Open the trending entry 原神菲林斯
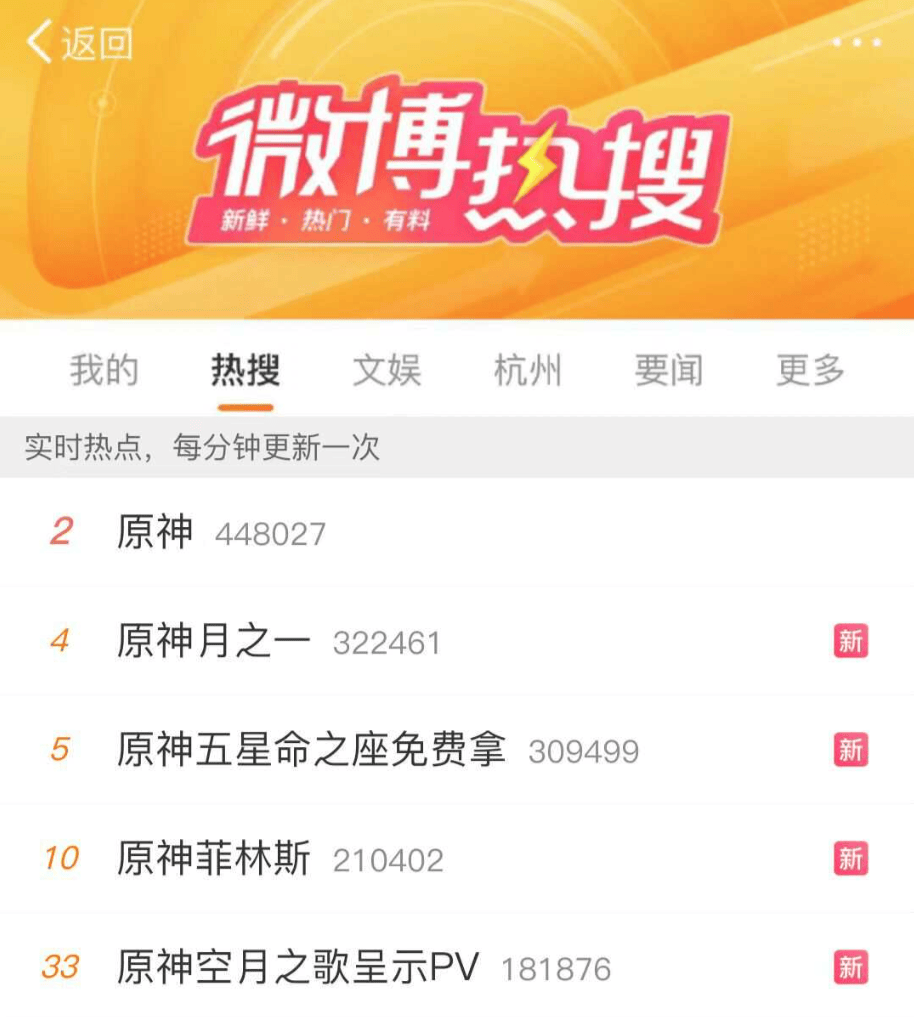 click(x=214, y=859)
